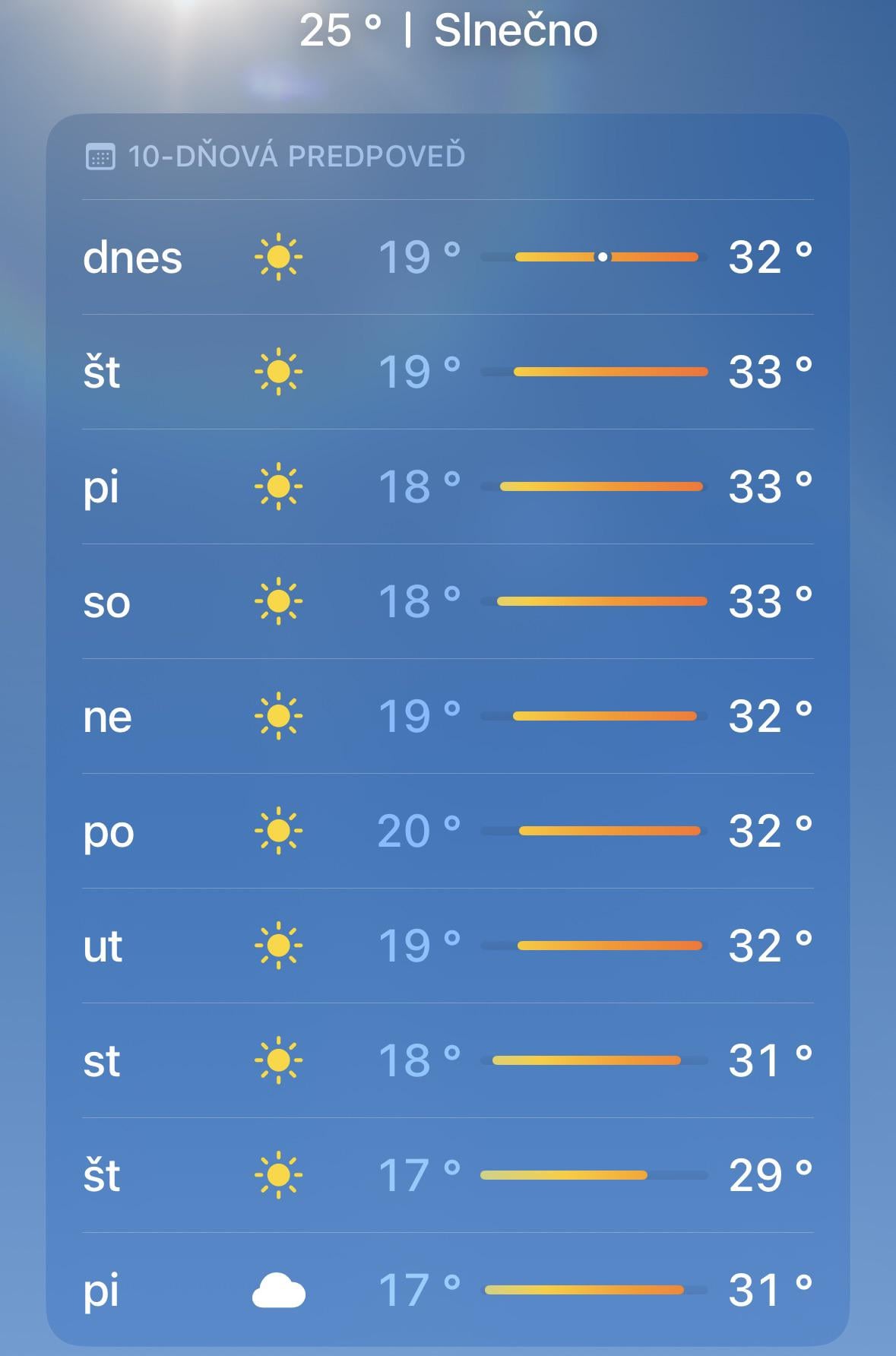Screen dimensions: 896x1356
Task: Select the ne (Sunday) forecast row
Action: pos(448,716)
